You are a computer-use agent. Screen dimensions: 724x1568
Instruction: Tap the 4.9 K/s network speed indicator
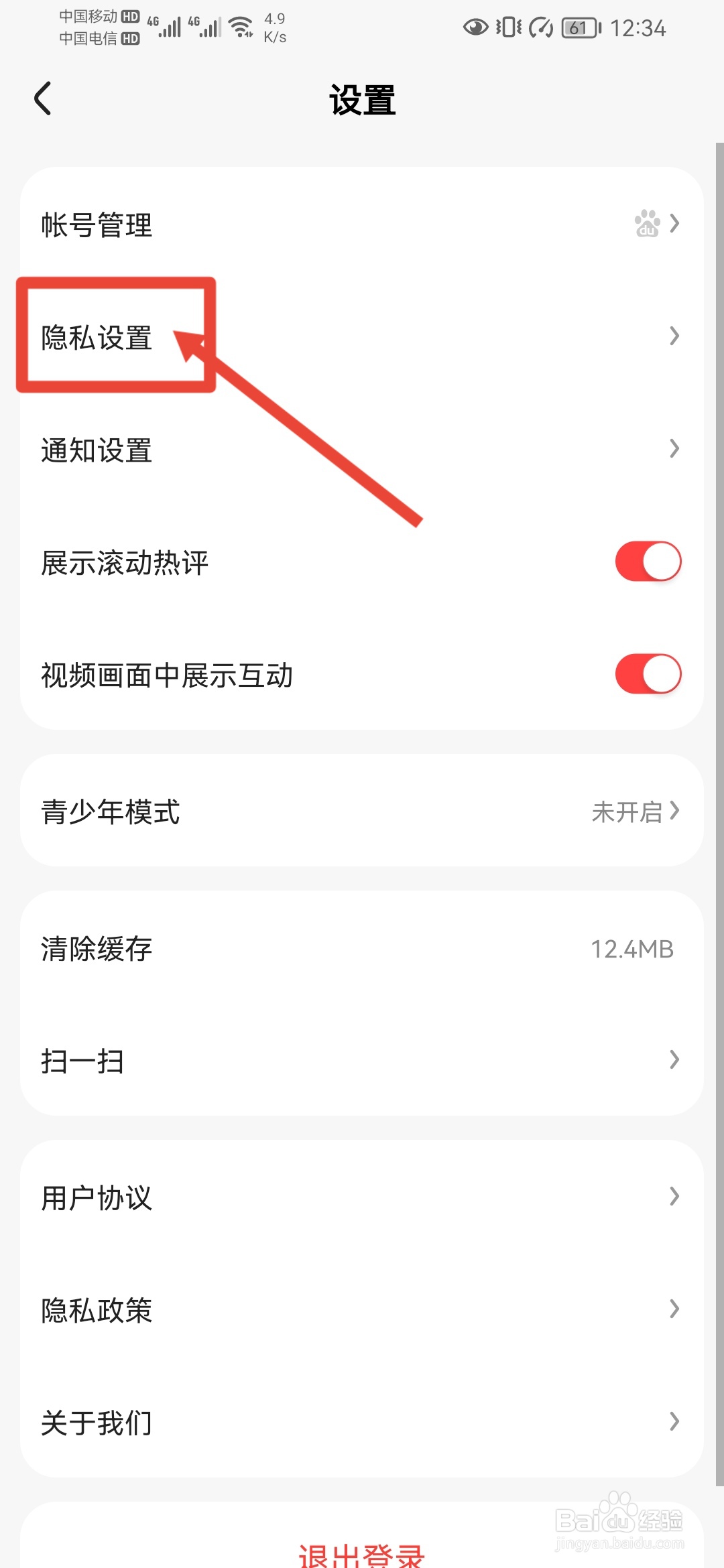pyautogui.click(x=275, y=28)
